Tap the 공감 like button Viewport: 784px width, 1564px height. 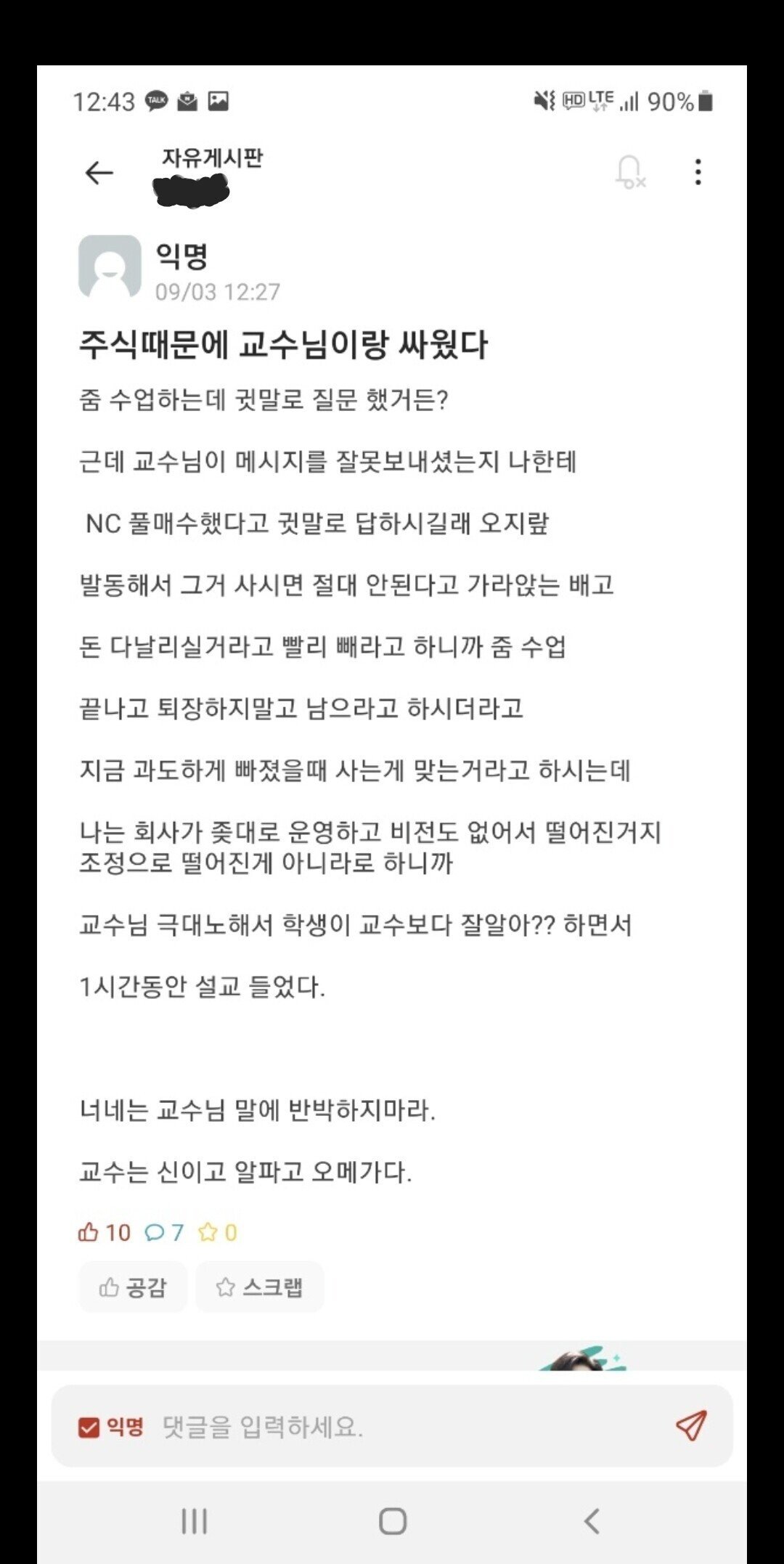[x=133, y=1287]
